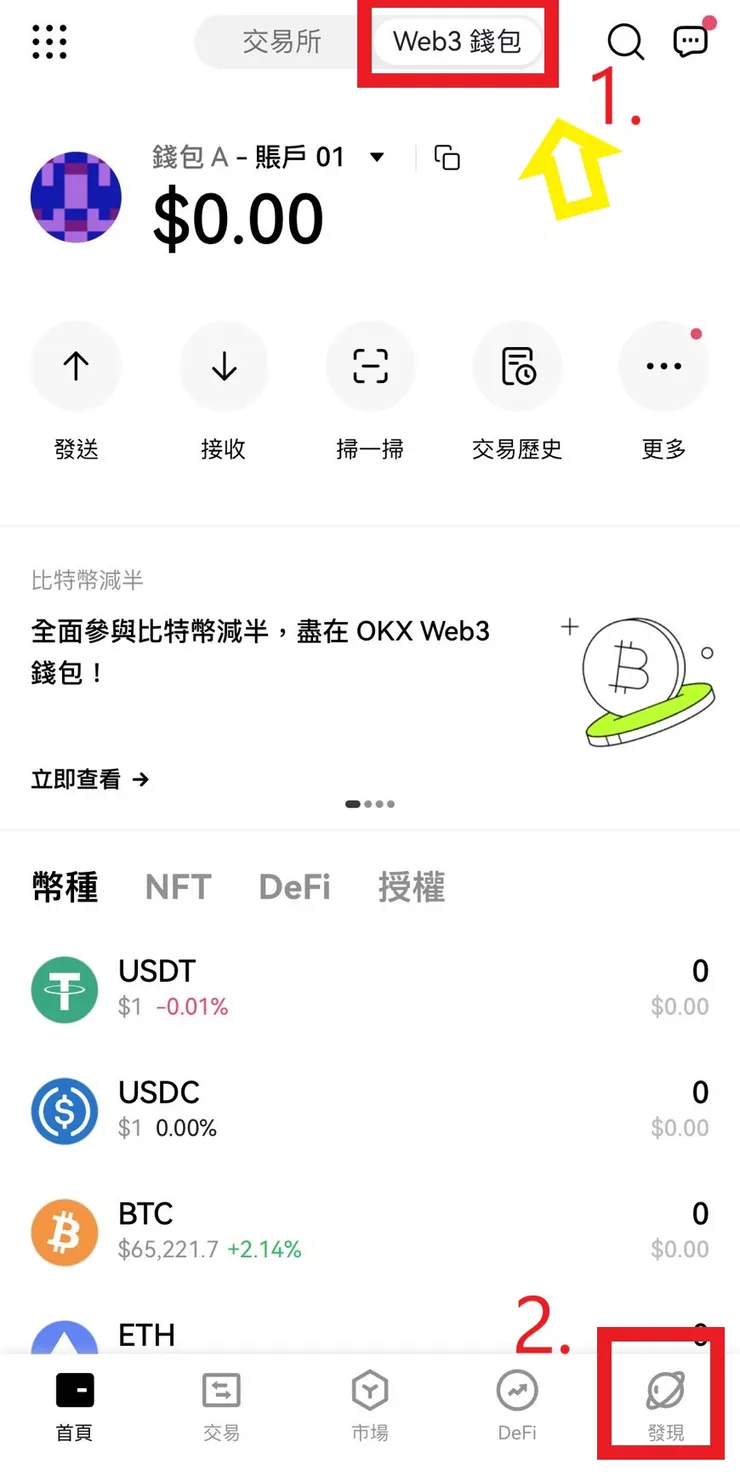
Task: Open the search icon
Action: 626,42
